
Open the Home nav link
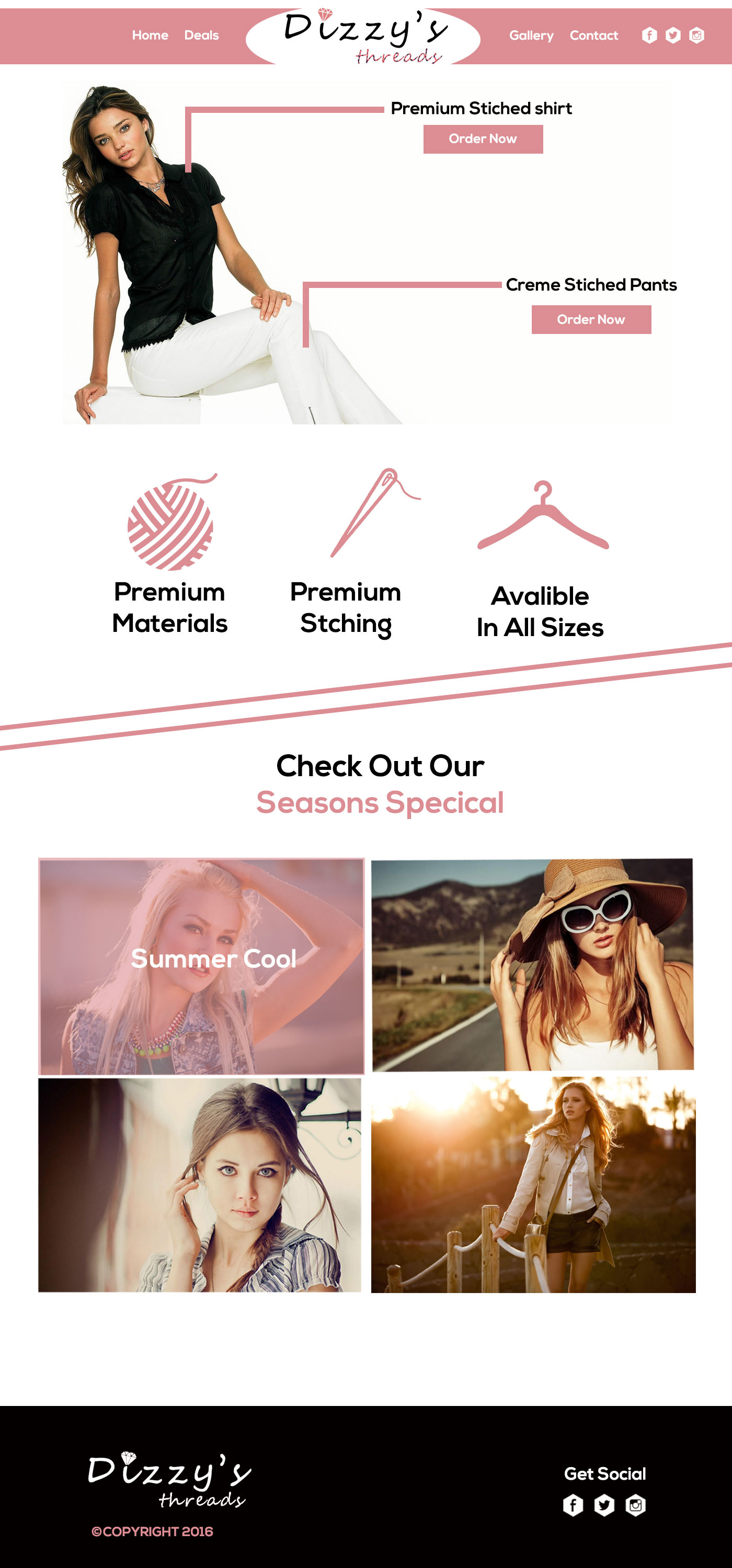[x=150, y=36]
